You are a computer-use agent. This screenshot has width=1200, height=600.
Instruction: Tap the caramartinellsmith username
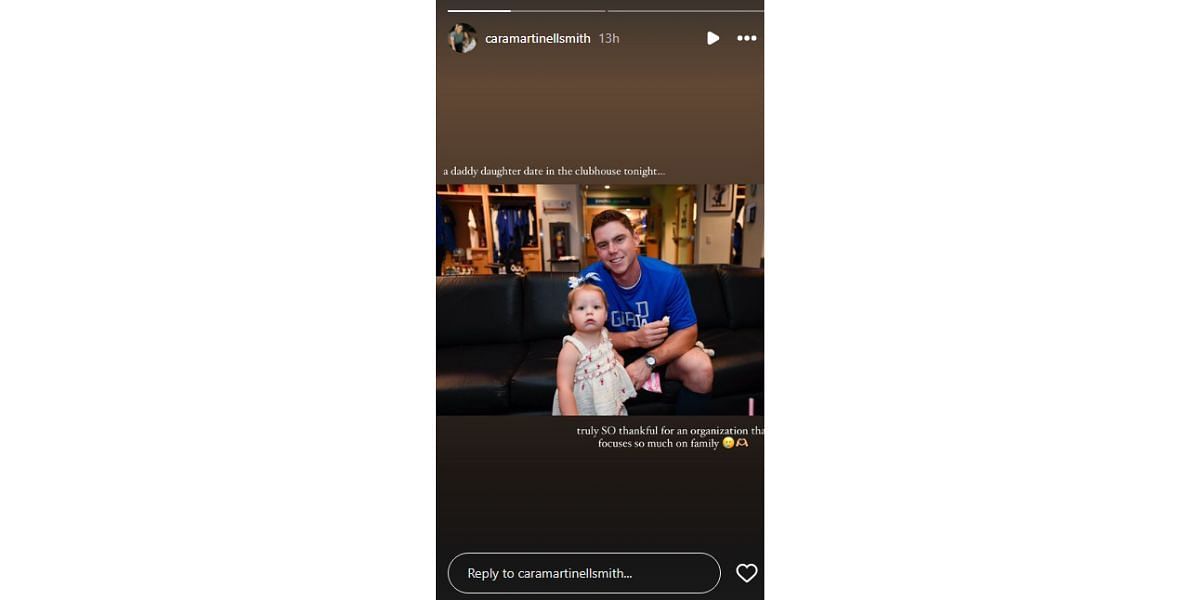click(537, 39)
